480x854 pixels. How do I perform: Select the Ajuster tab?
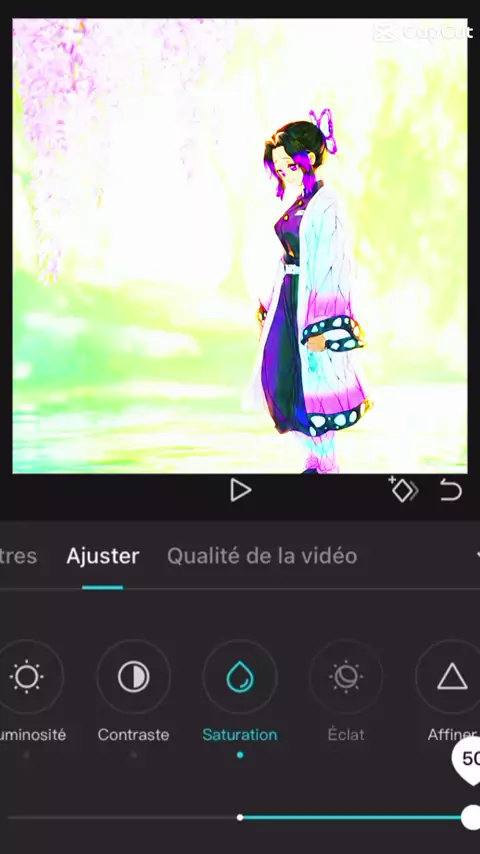[103, 556]
